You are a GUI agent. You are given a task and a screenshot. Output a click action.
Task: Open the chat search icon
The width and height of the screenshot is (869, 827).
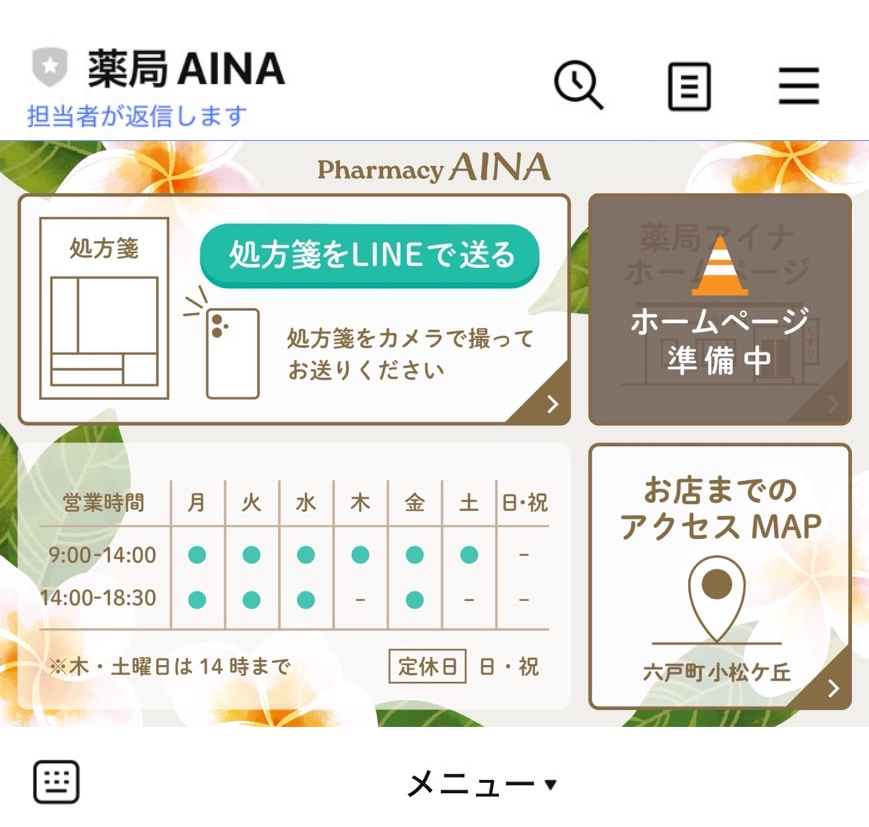tap(579, 85)
